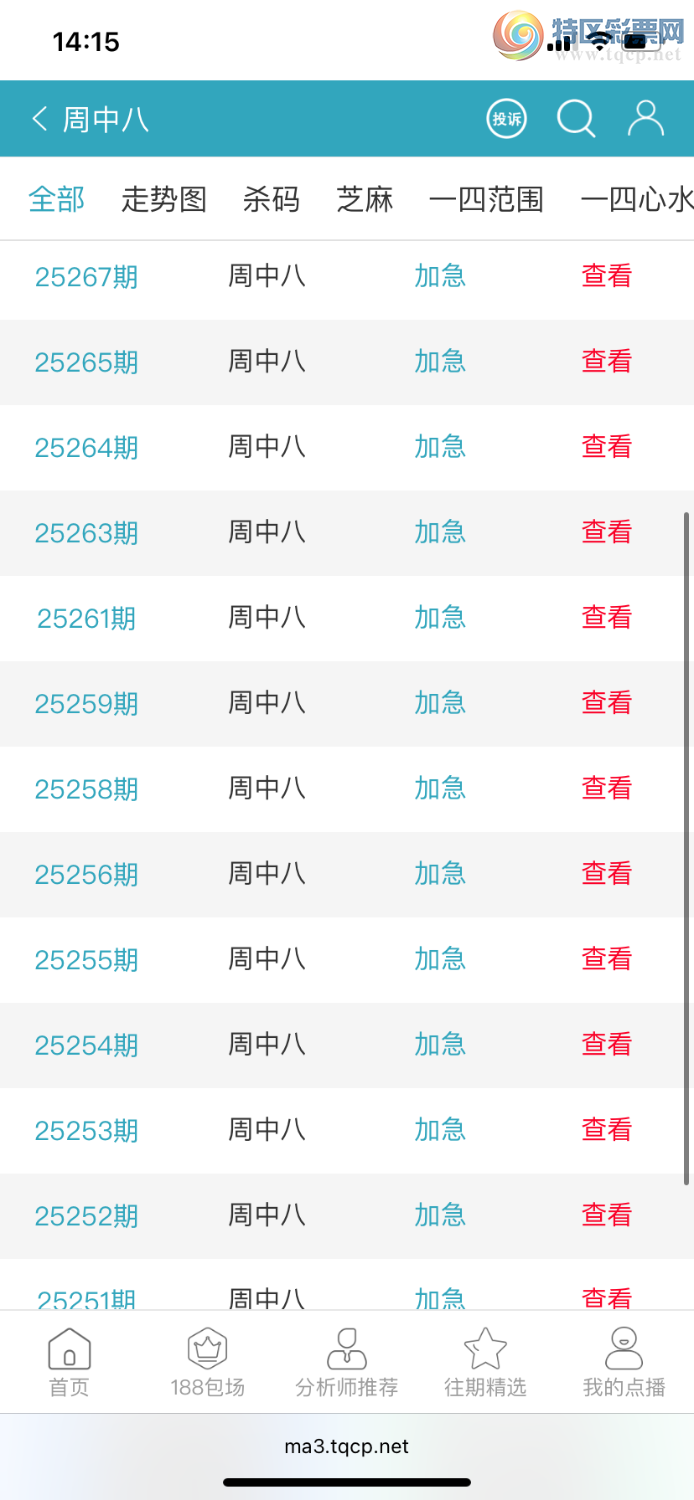Viewport: 694px width, 1500px height.
Task: Open the 25261期 issue link
Action: pyautogui.click(x=86, y=619)
